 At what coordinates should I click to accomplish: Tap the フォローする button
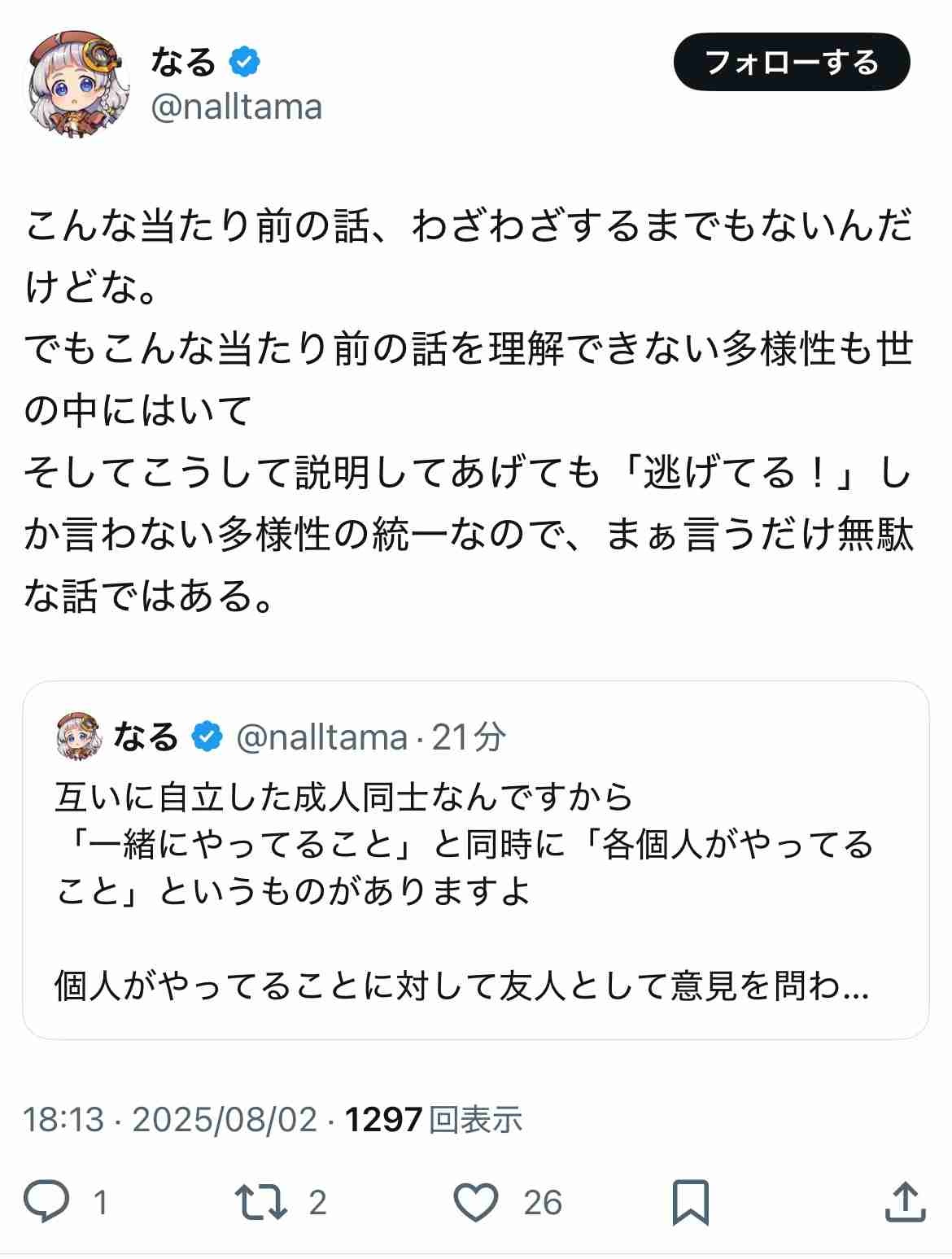coord(791,63)
